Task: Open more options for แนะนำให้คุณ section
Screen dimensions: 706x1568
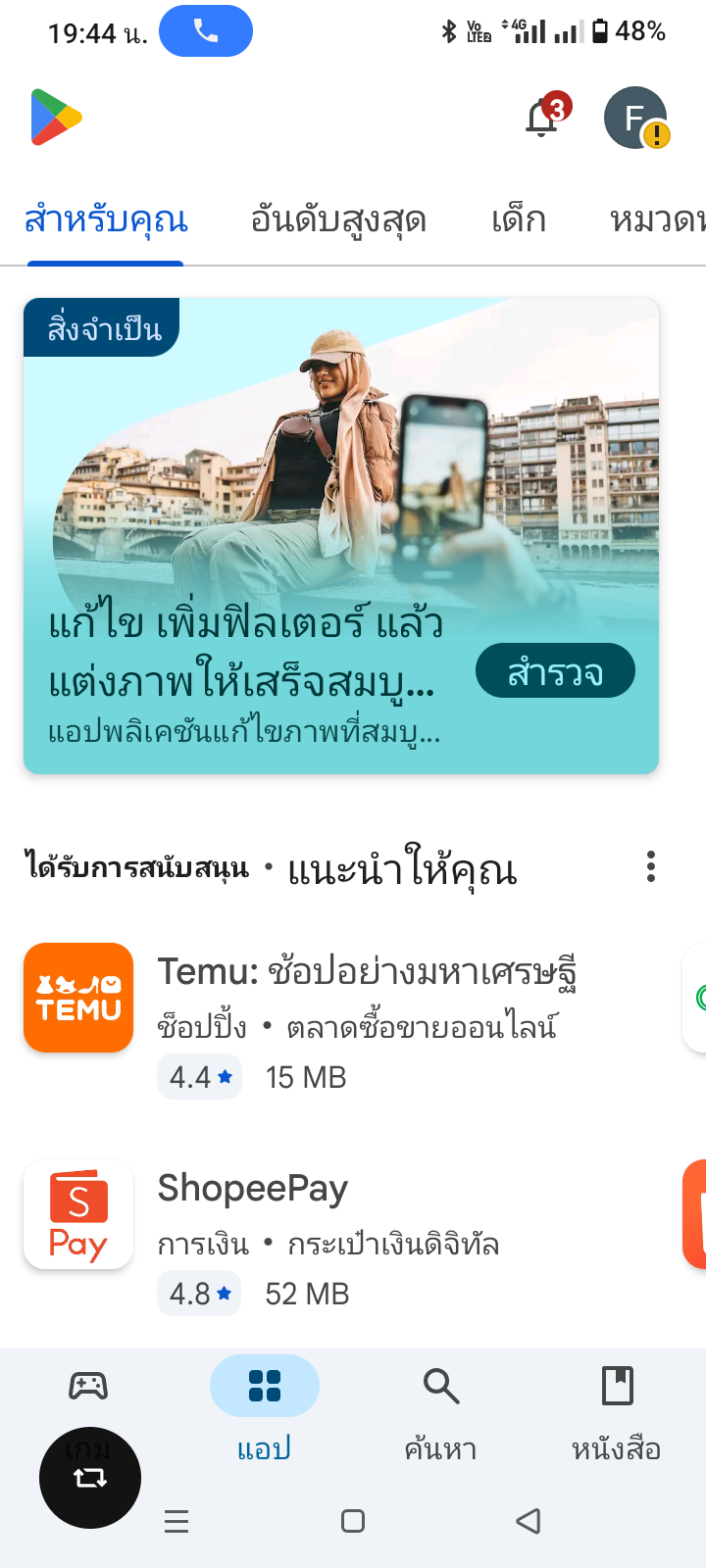Action: point(651,867)
